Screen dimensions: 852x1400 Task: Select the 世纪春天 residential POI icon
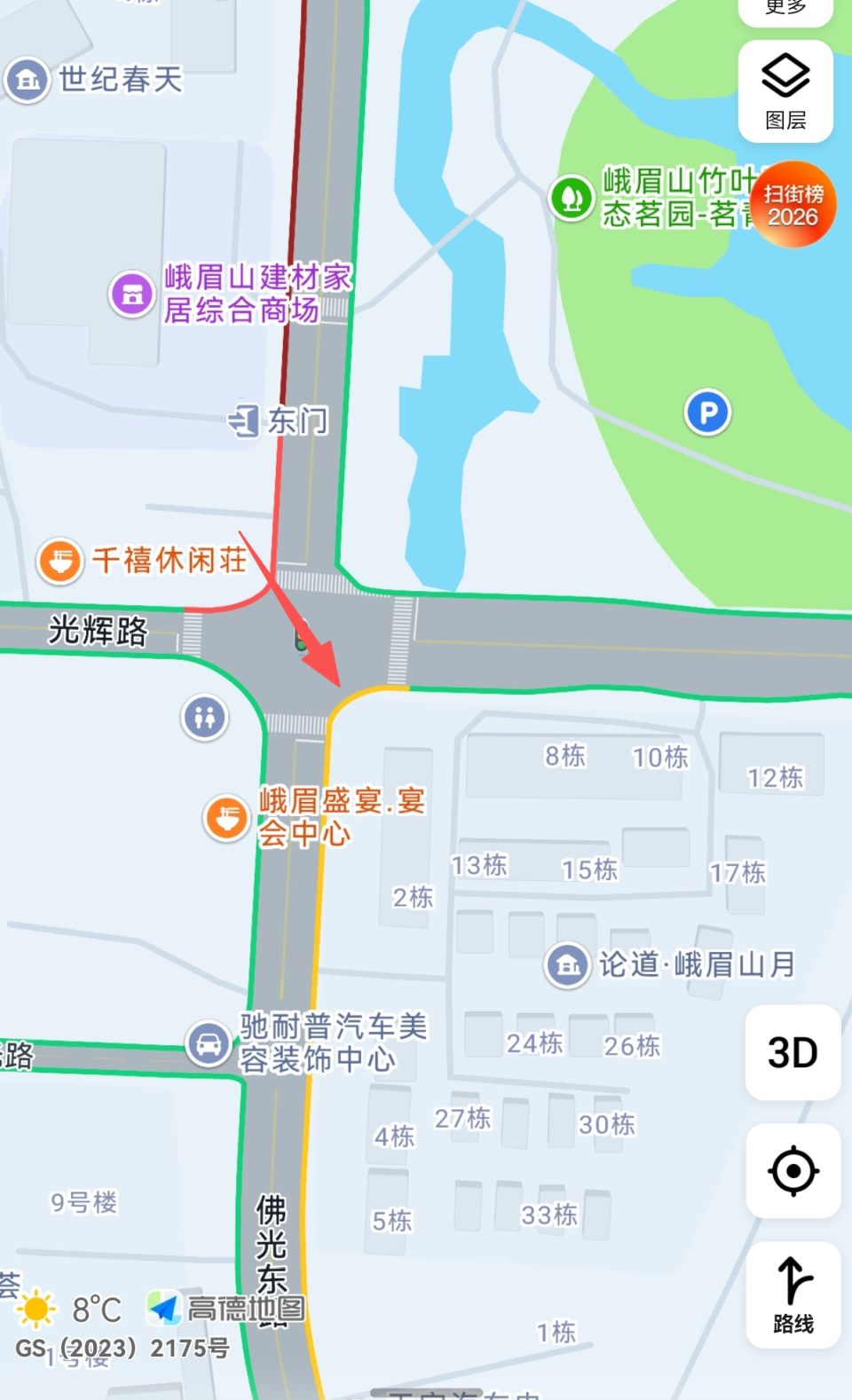[27, 80]
